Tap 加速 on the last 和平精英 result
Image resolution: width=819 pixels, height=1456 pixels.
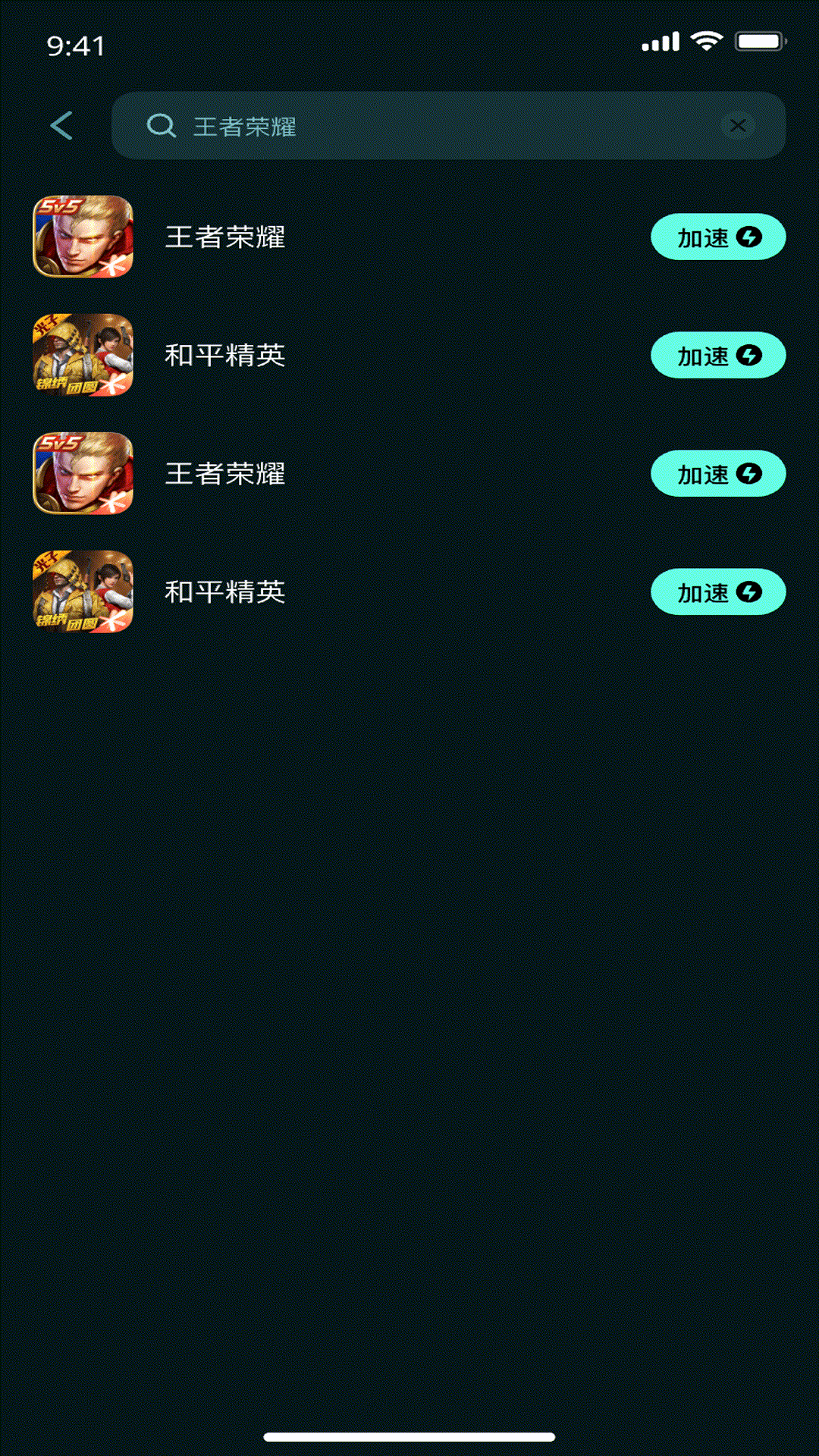717,592
